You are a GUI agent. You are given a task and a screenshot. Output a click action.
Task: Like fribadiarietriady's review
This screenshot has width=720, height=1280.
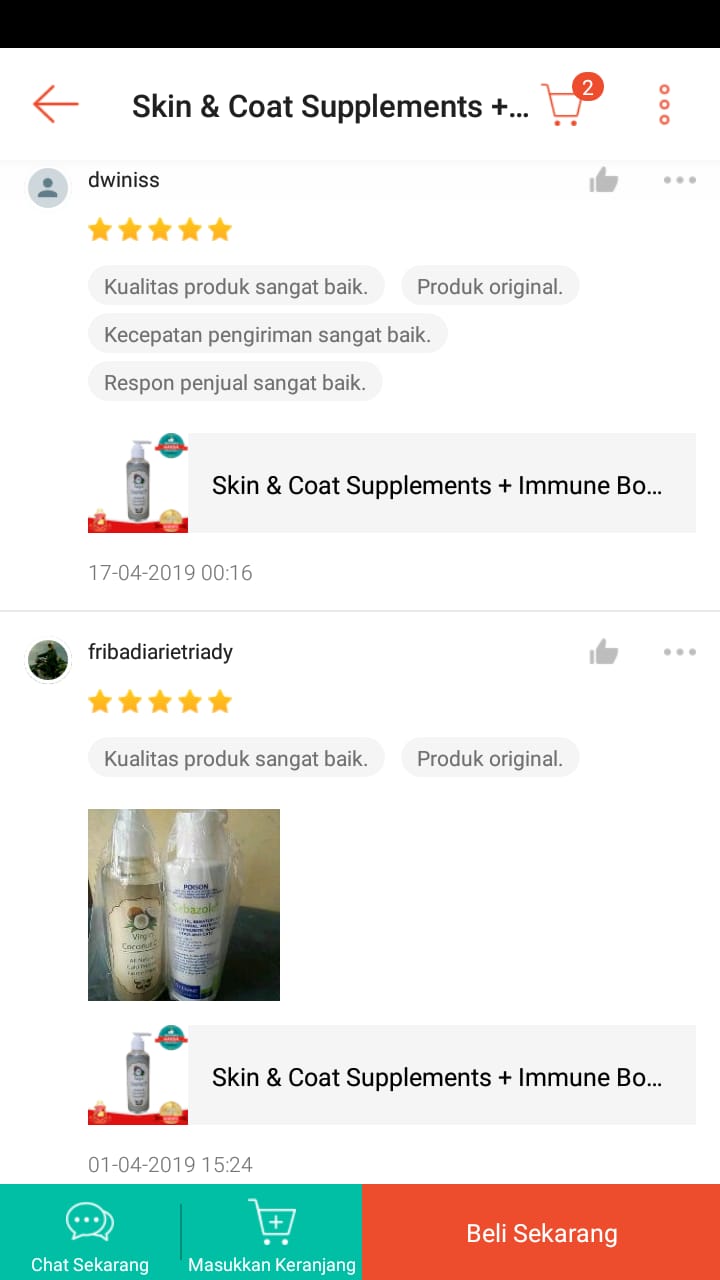point(603,653)
